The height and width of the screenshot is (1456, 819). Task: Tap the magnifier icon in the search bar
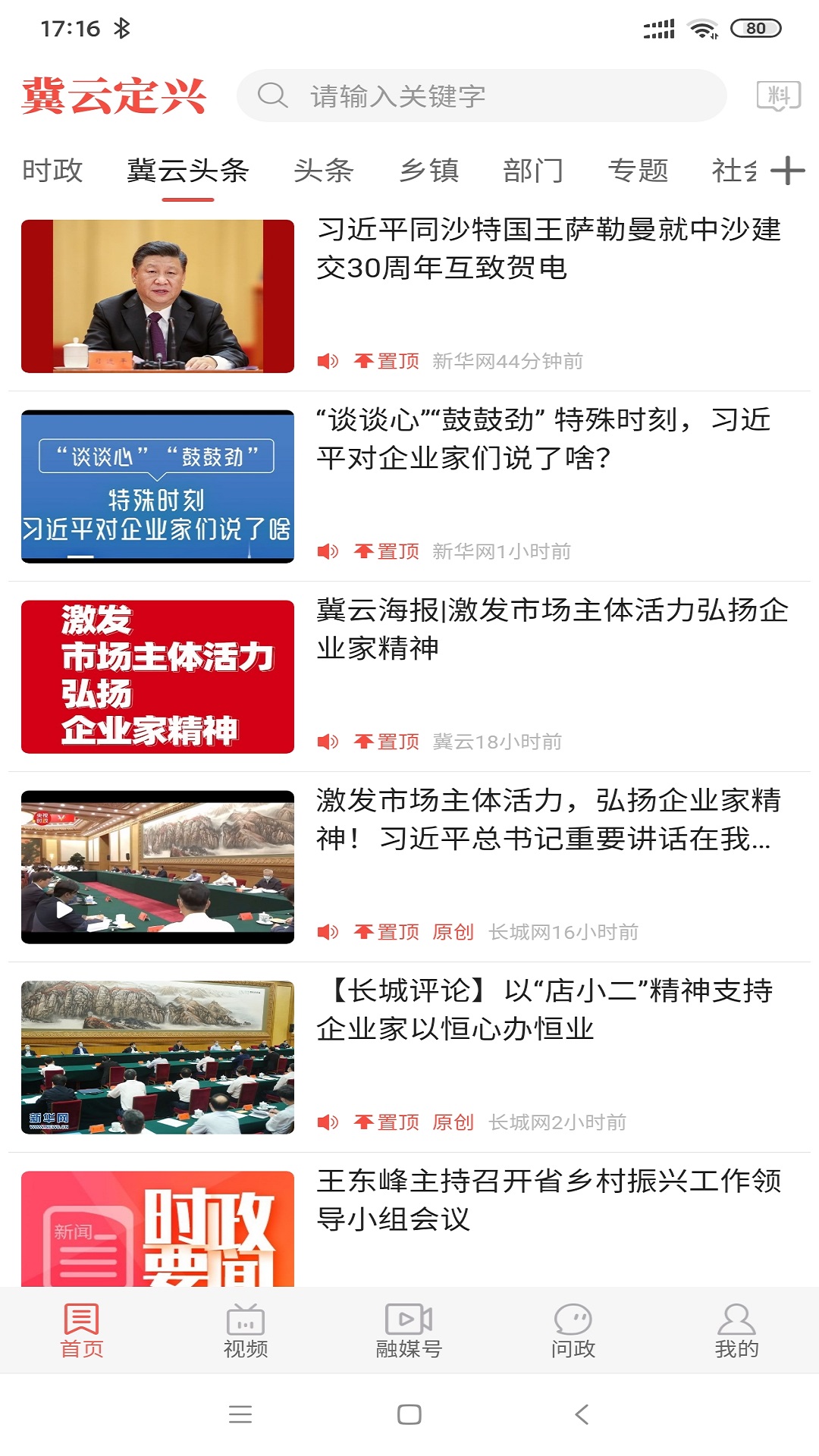tap(275, 96)
